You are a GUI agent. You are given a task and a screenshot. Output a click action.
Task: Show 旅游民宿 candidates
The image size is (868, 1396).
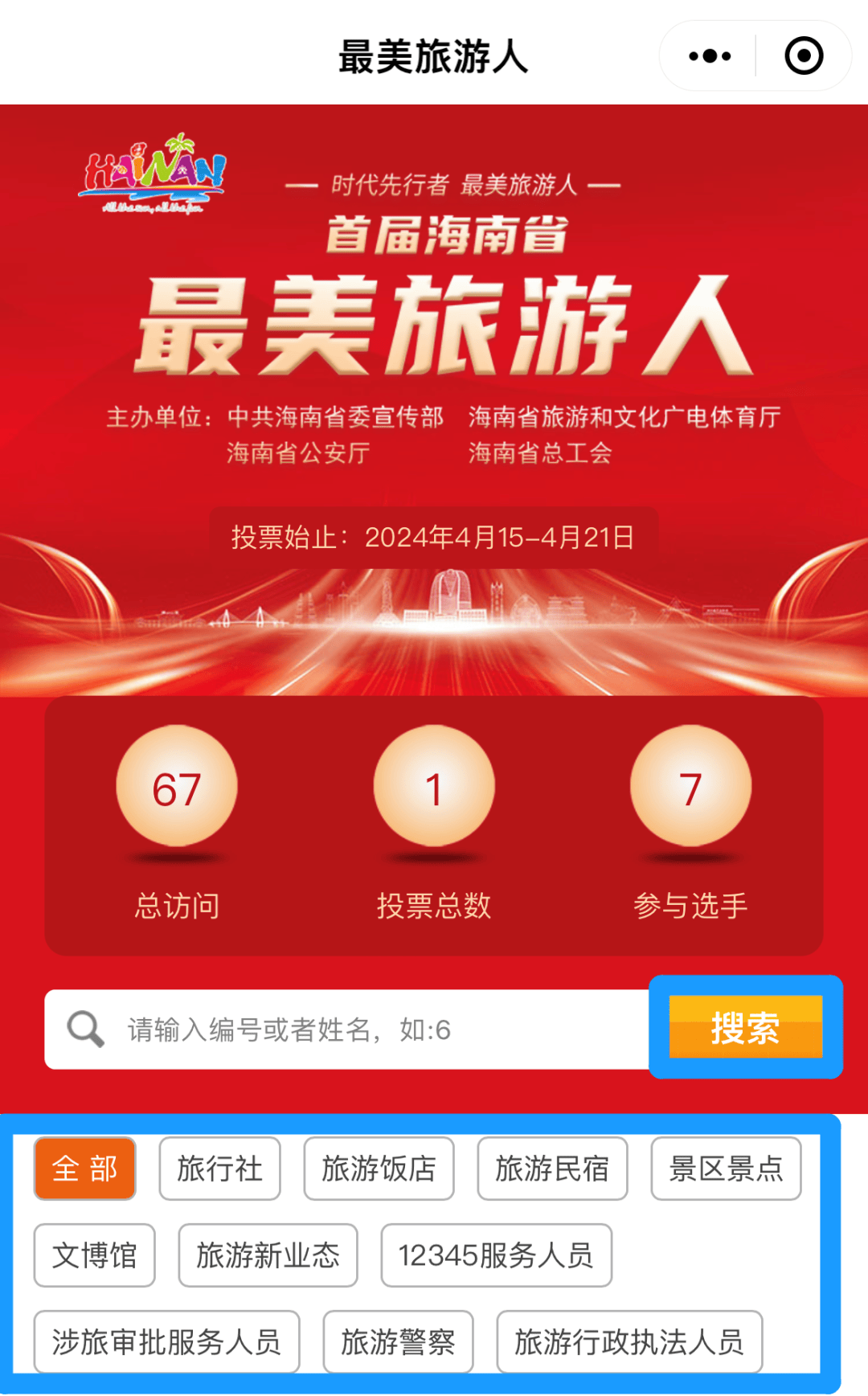pyautogui.click(x=552, y=1169)
